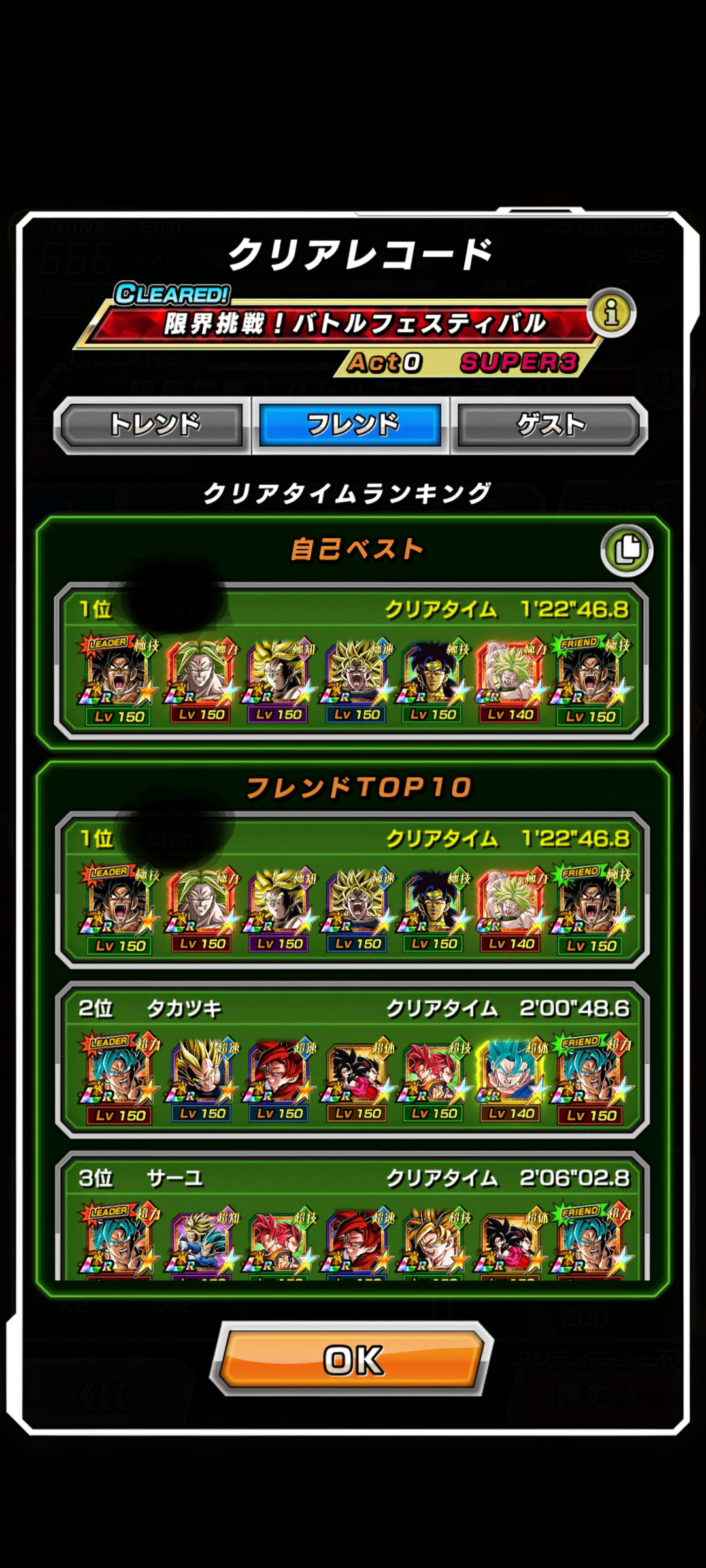Image resolution: width=706 pixels, height=1568 pixels.
Task: Open the info icon beside the event banner
Action: (611, 314)
